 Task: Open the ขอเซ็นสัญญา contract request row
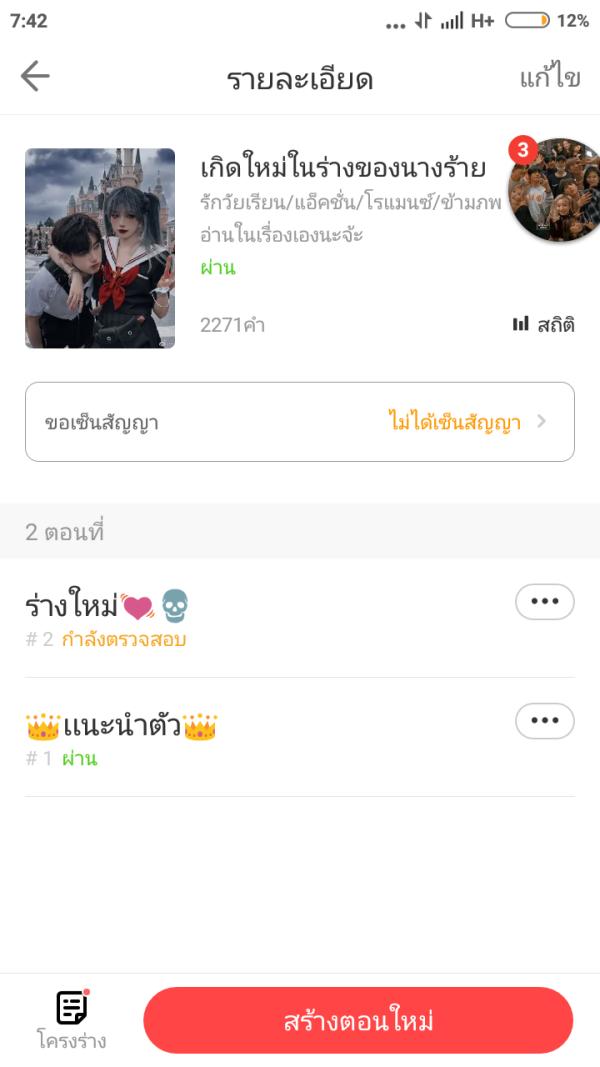300,422
